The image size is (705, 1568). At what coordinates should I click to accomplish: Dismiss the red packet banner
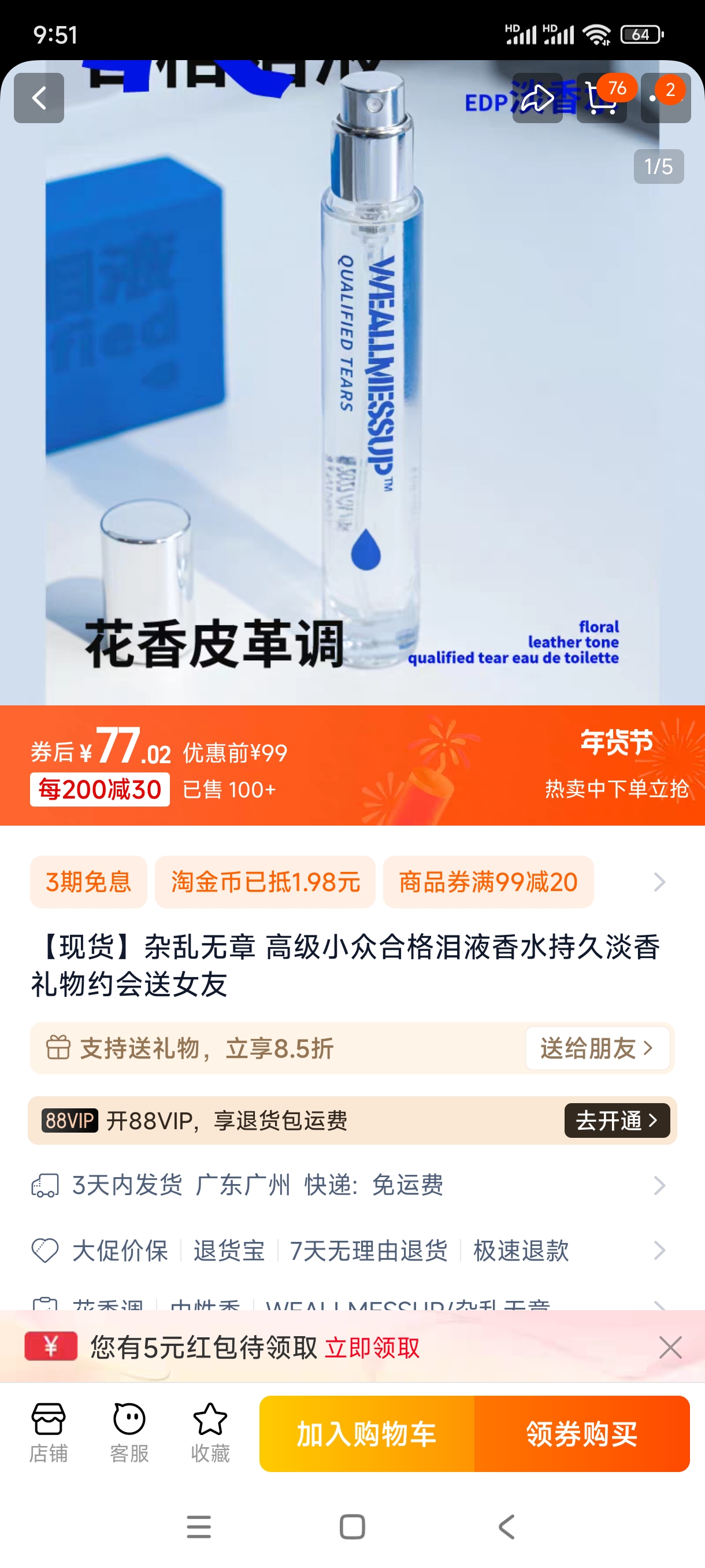[670, 1348]
